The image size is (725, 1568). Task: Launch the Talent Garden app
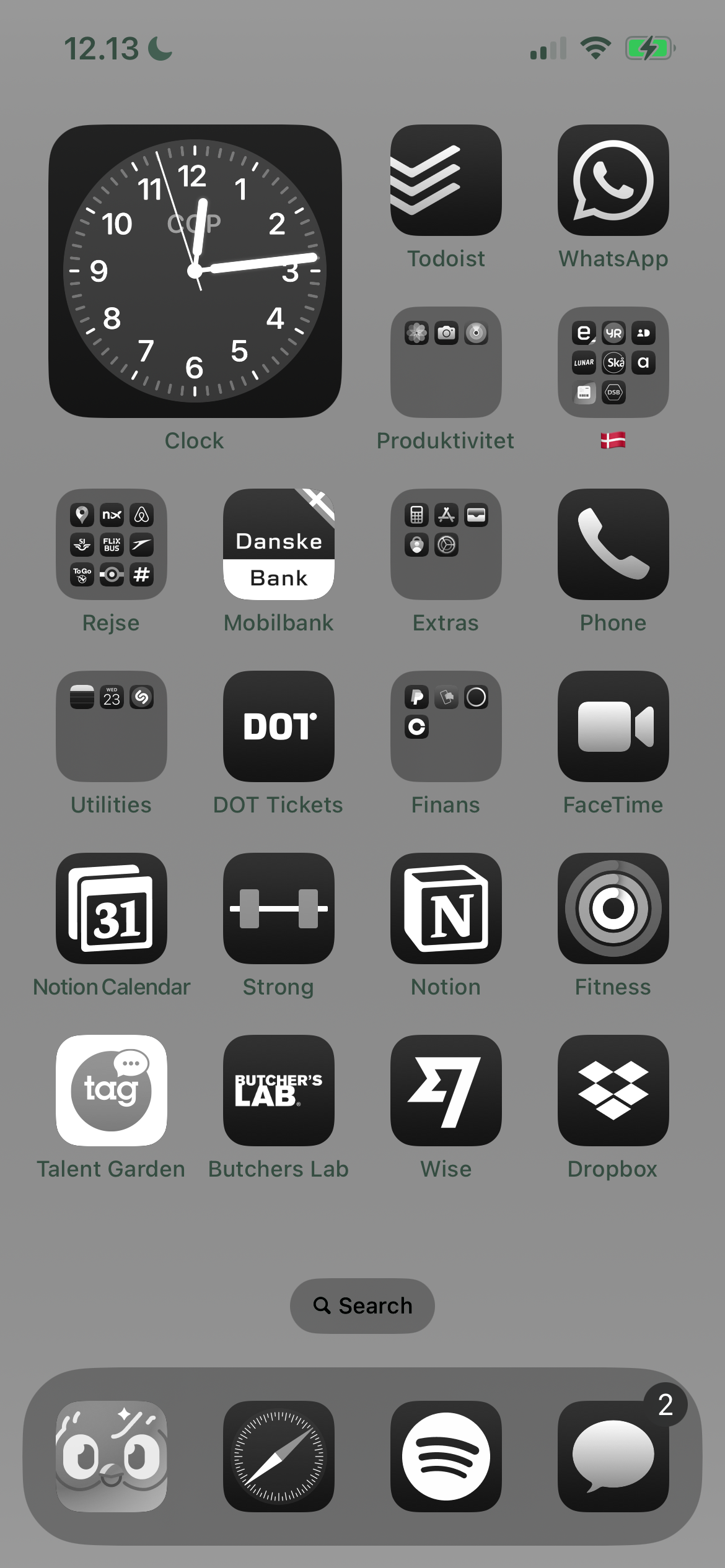(111, 1090)
